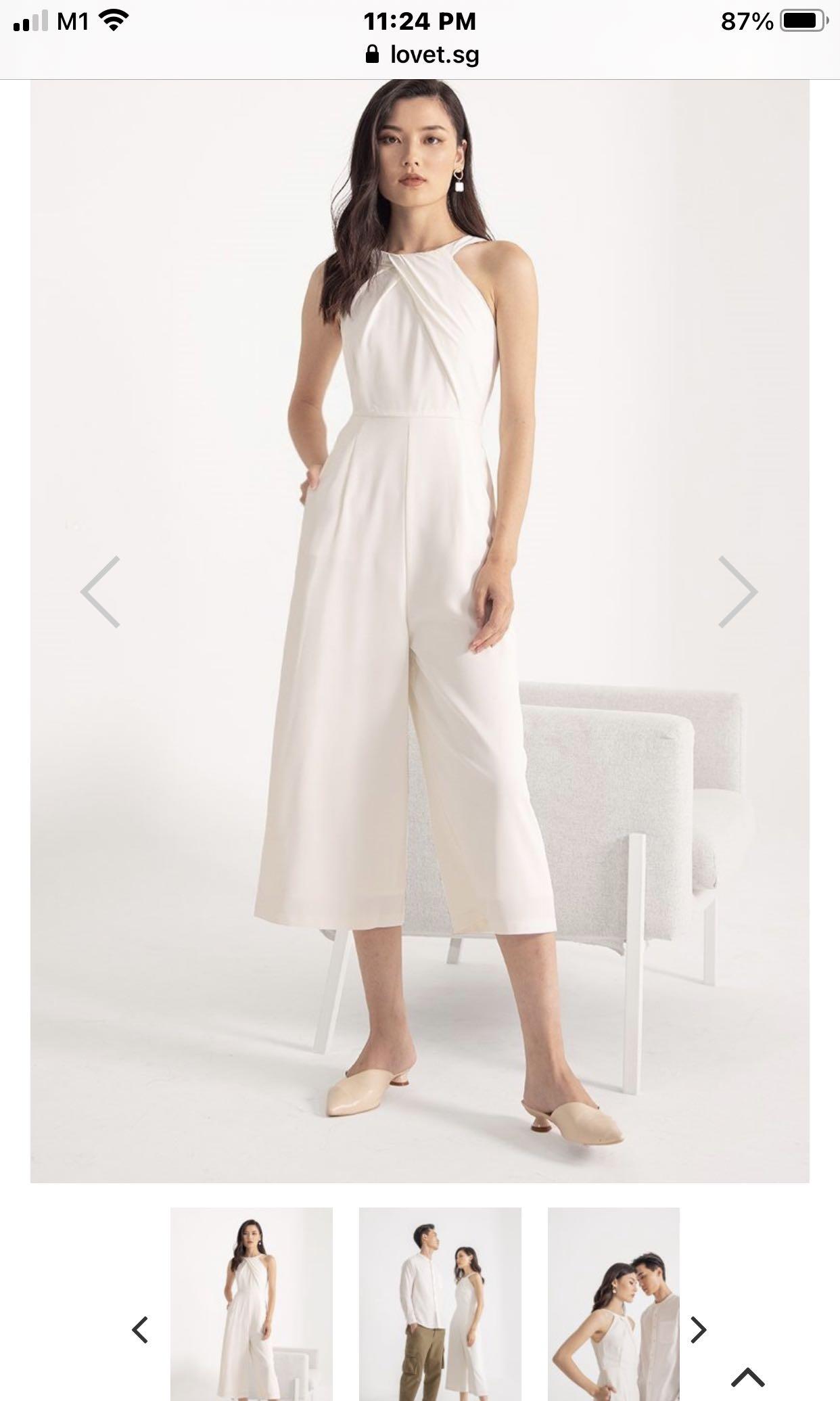Open the lovet.sg address bar
The width and height of the screenshot is (840, 1401).
point(421,54)
